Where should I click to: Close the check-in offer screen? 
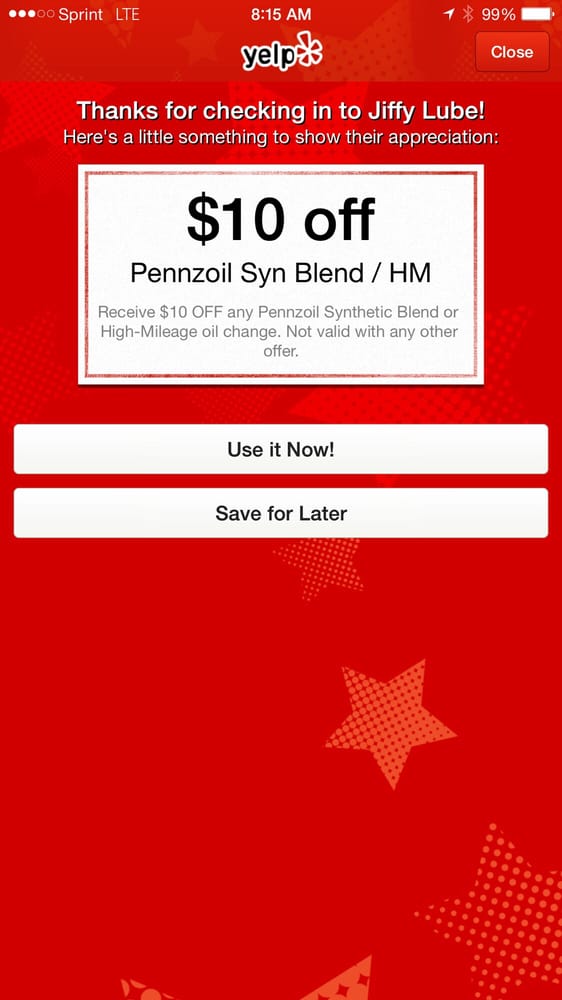[x=512, y=52]
